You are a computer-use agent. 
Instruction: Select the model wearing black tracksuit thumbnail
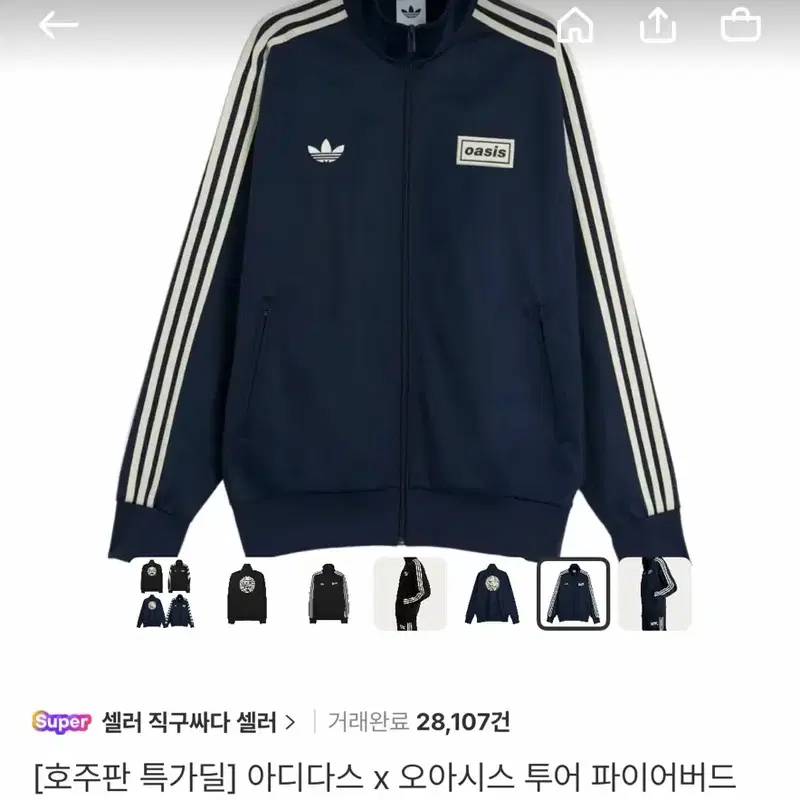(x=410, y=594)
